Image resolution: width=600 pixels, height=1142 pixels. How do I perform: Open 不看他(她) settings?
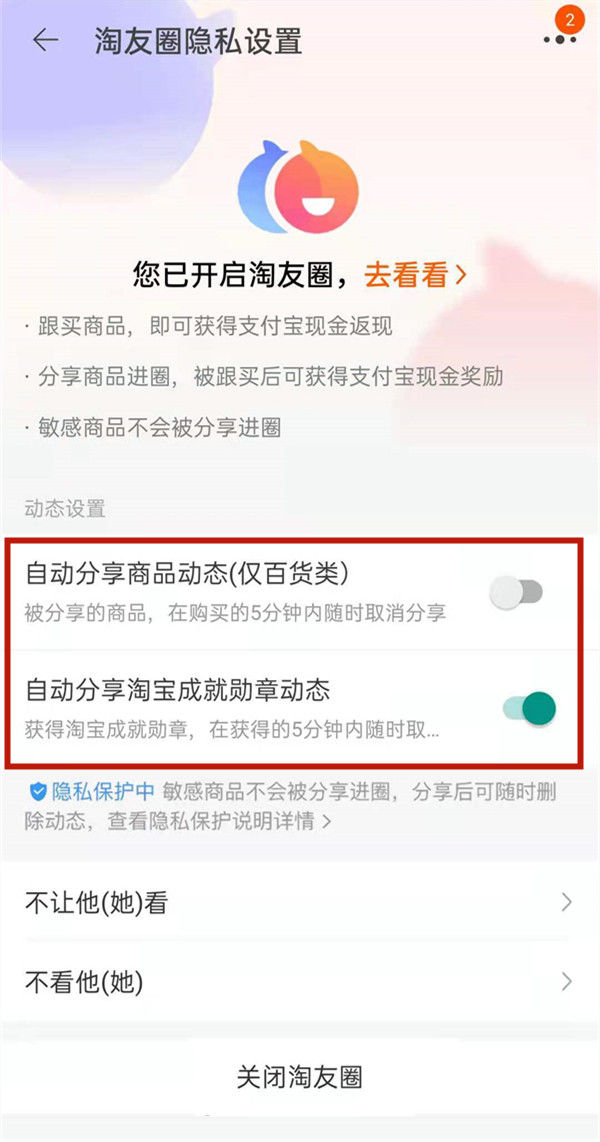[x=300, y=981]
